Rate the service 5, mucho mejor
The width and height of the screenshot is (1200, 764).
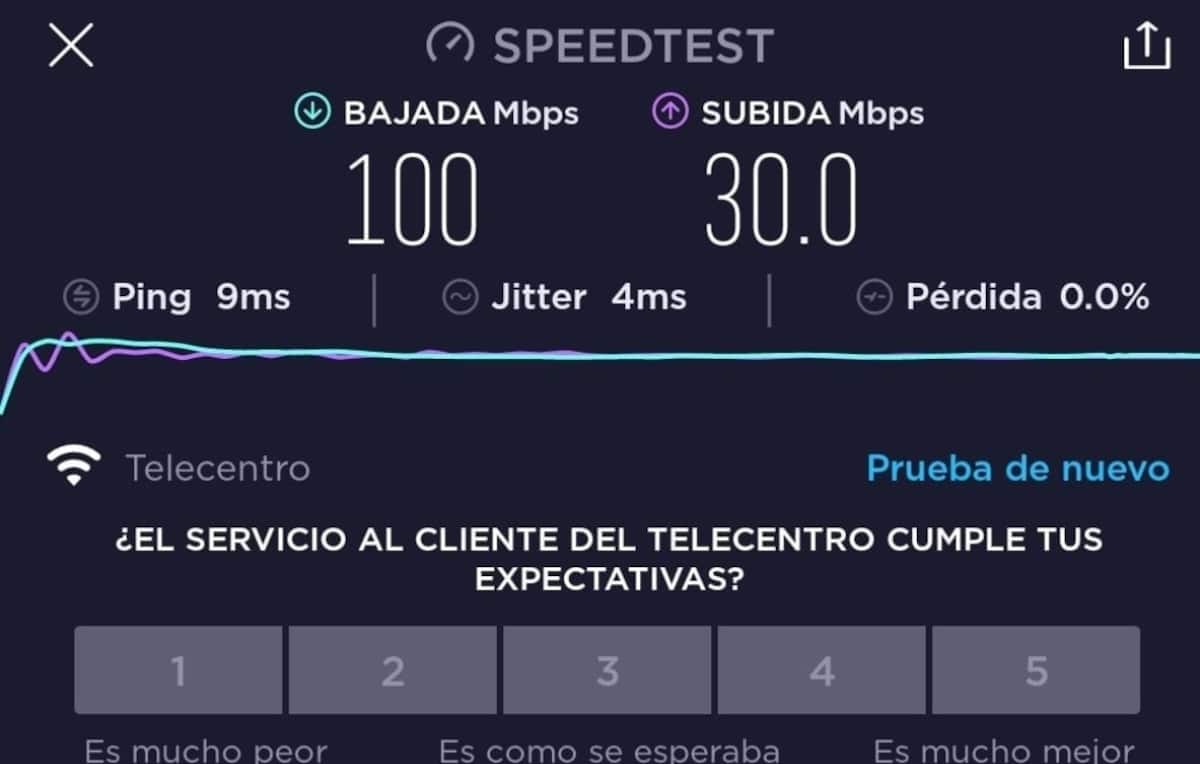(1036, 670)
